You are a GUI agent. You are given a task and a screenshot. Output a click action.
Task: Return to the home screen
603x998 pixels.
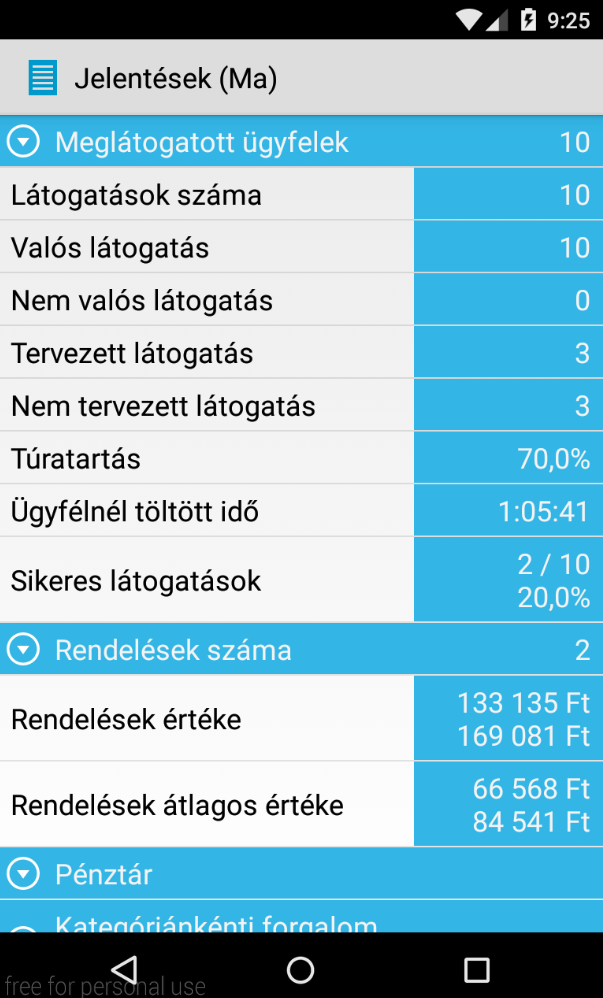(x=301, y=970)
